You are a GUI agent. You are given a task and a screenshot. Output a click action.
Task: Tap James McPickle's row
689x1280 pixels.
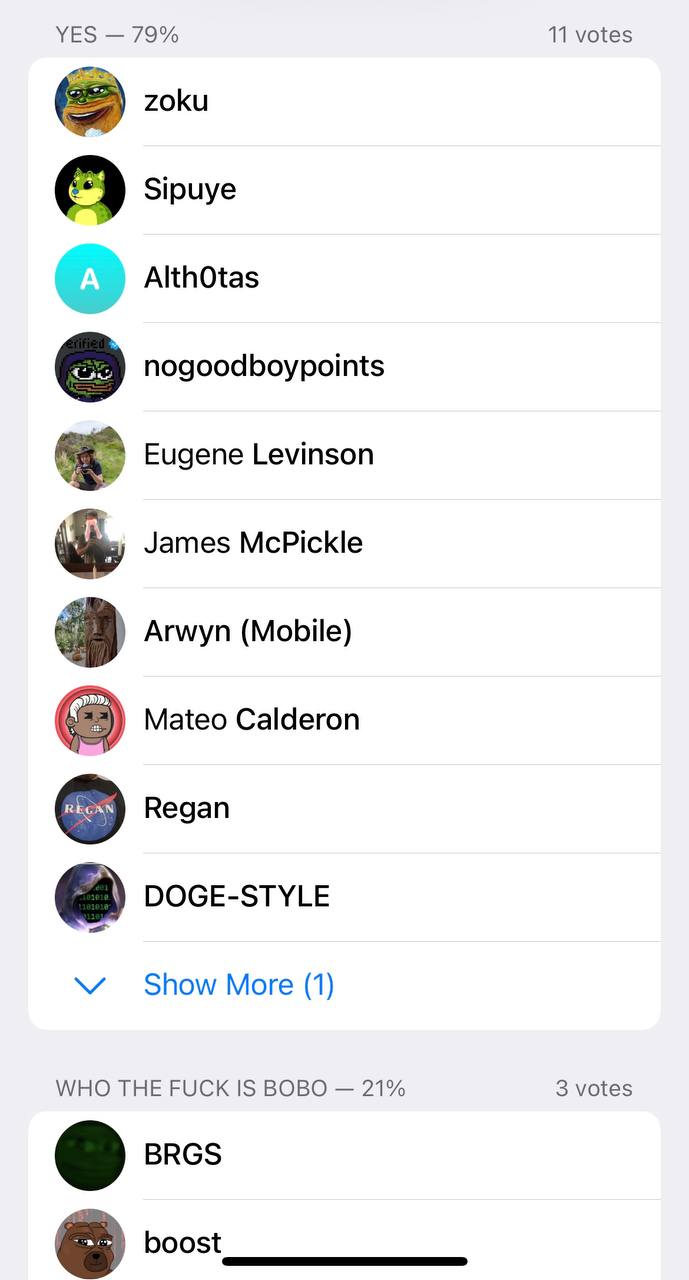coord(344,543)
